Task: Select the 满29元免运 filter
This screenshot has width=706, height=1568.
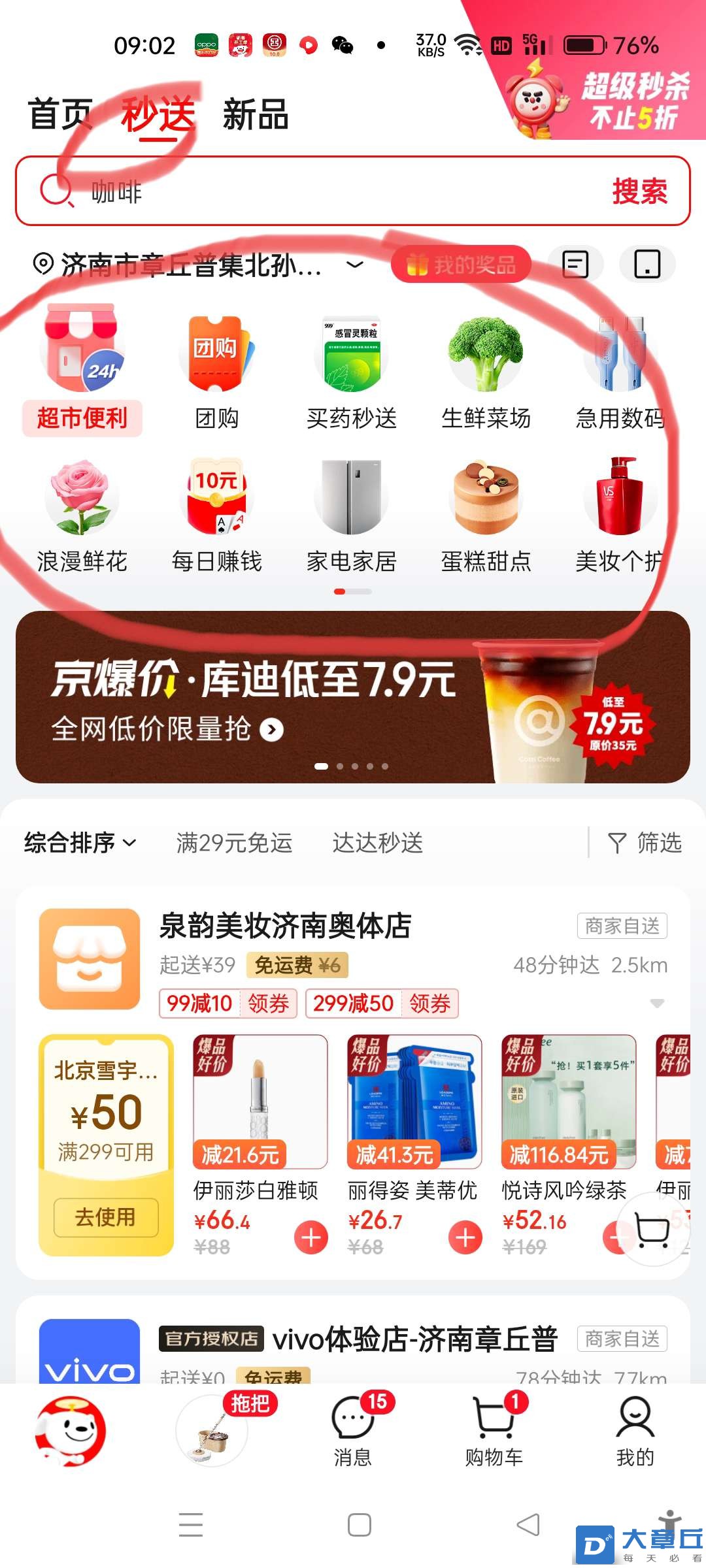Action: pos(234,843)
